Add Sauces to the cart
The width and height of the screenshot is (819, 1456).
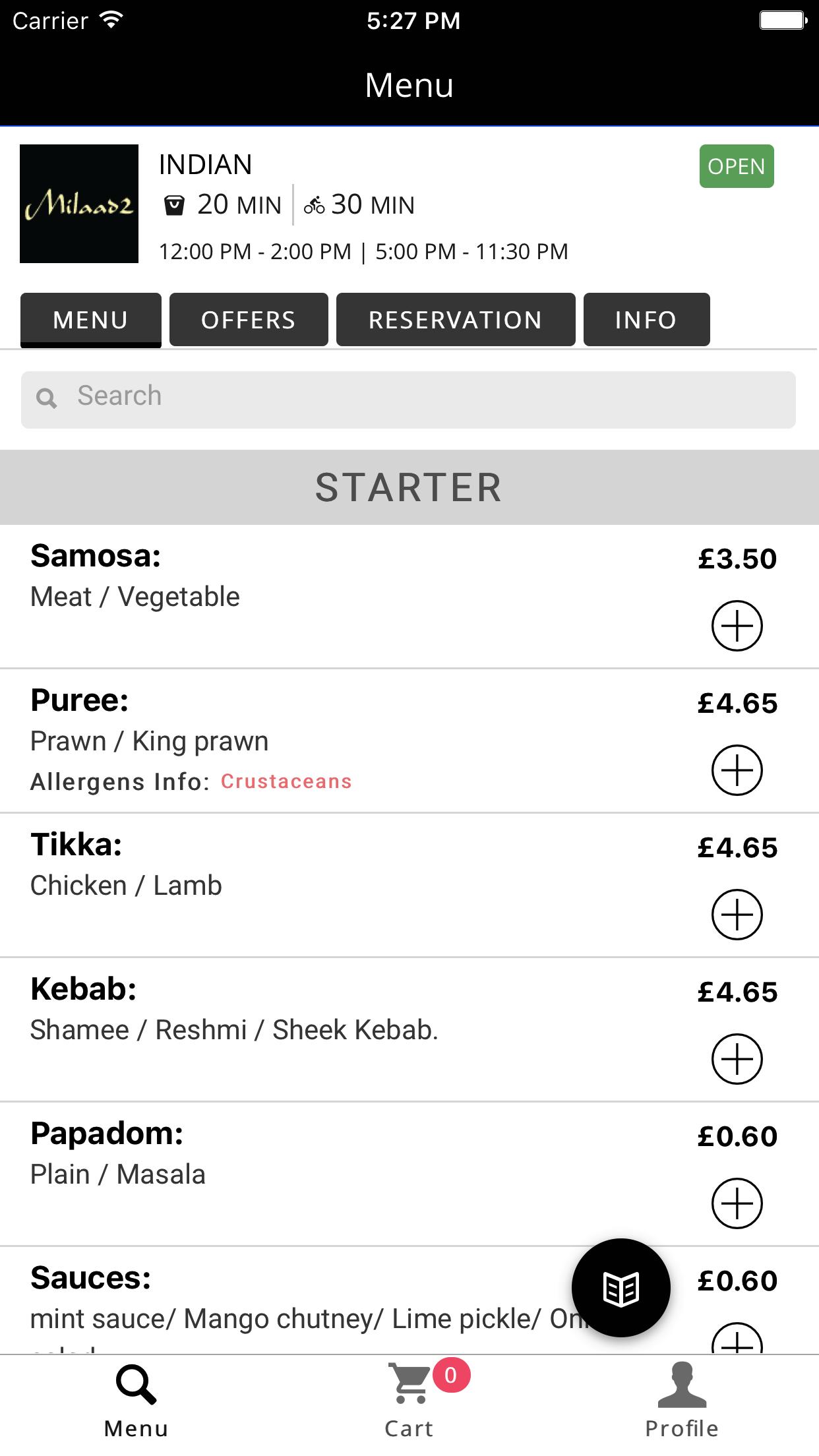[737, 1341]
